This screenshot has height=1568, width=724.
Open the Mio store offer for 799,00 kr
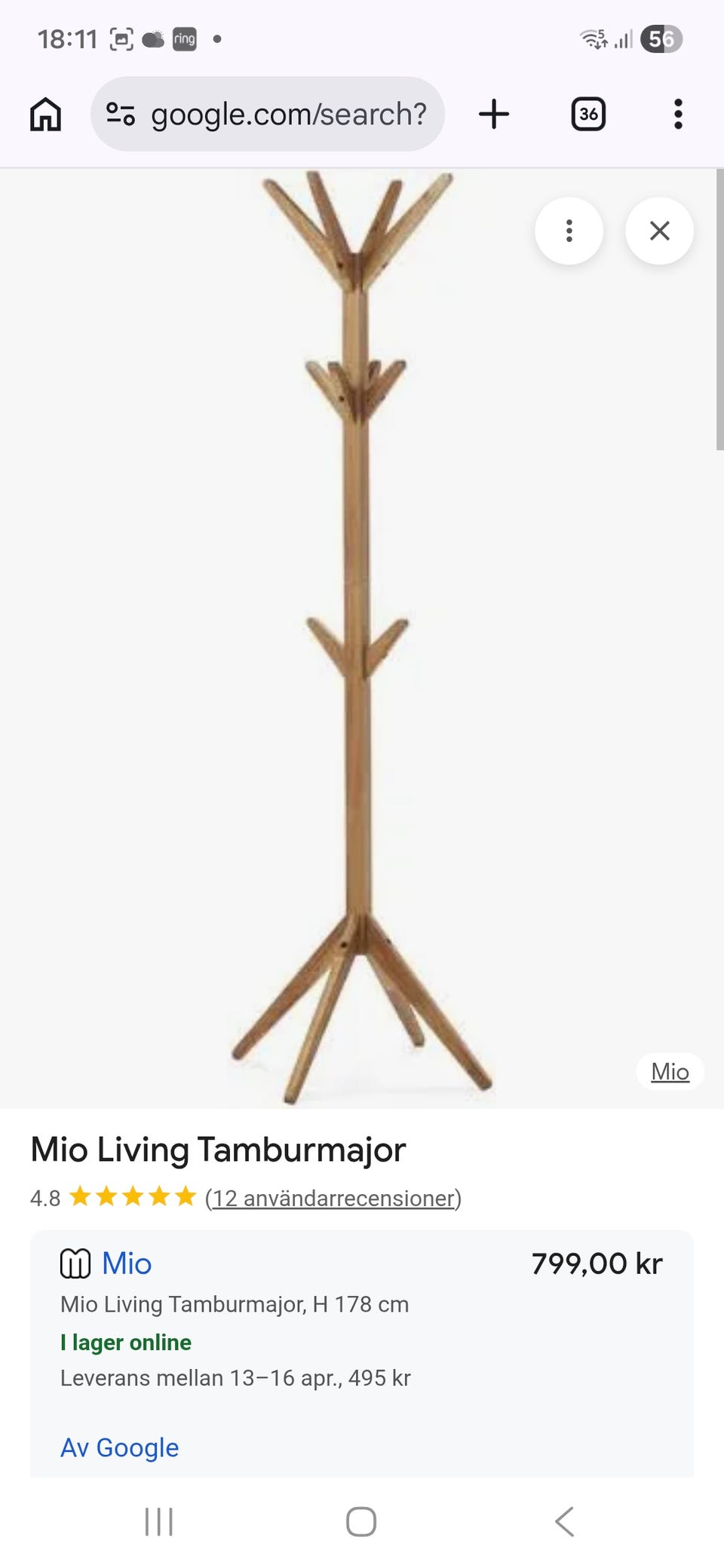tap(127, 1263)
